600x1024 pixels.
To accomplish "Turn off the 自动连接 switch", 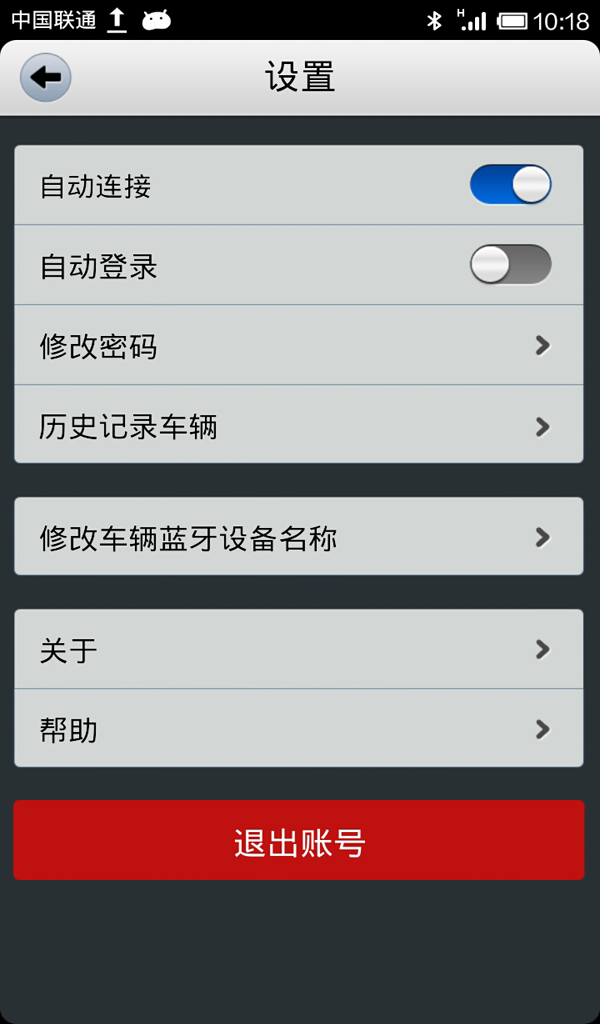I will [510, 185].
